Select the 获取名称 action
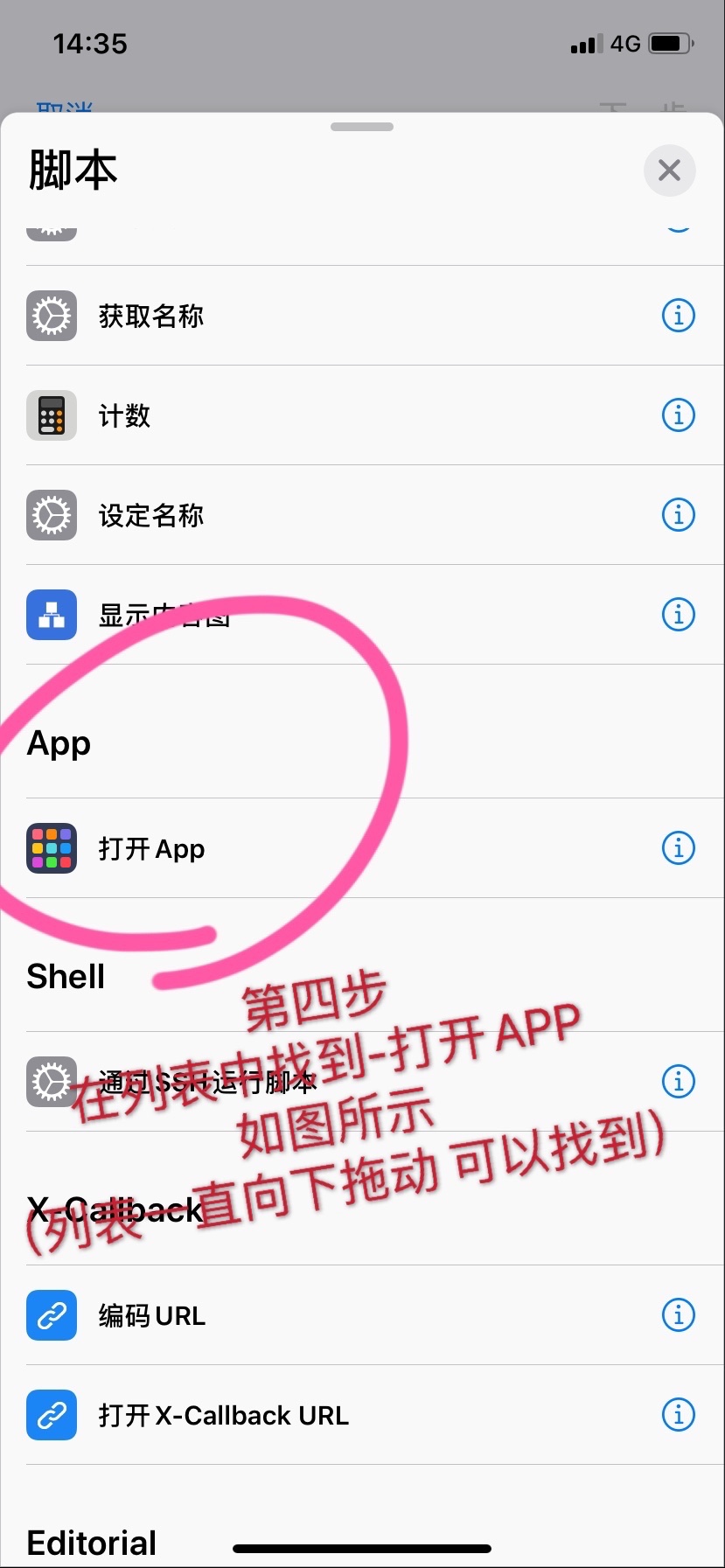The height and width of the screenshot is (1568, 725). coord(151,316)
